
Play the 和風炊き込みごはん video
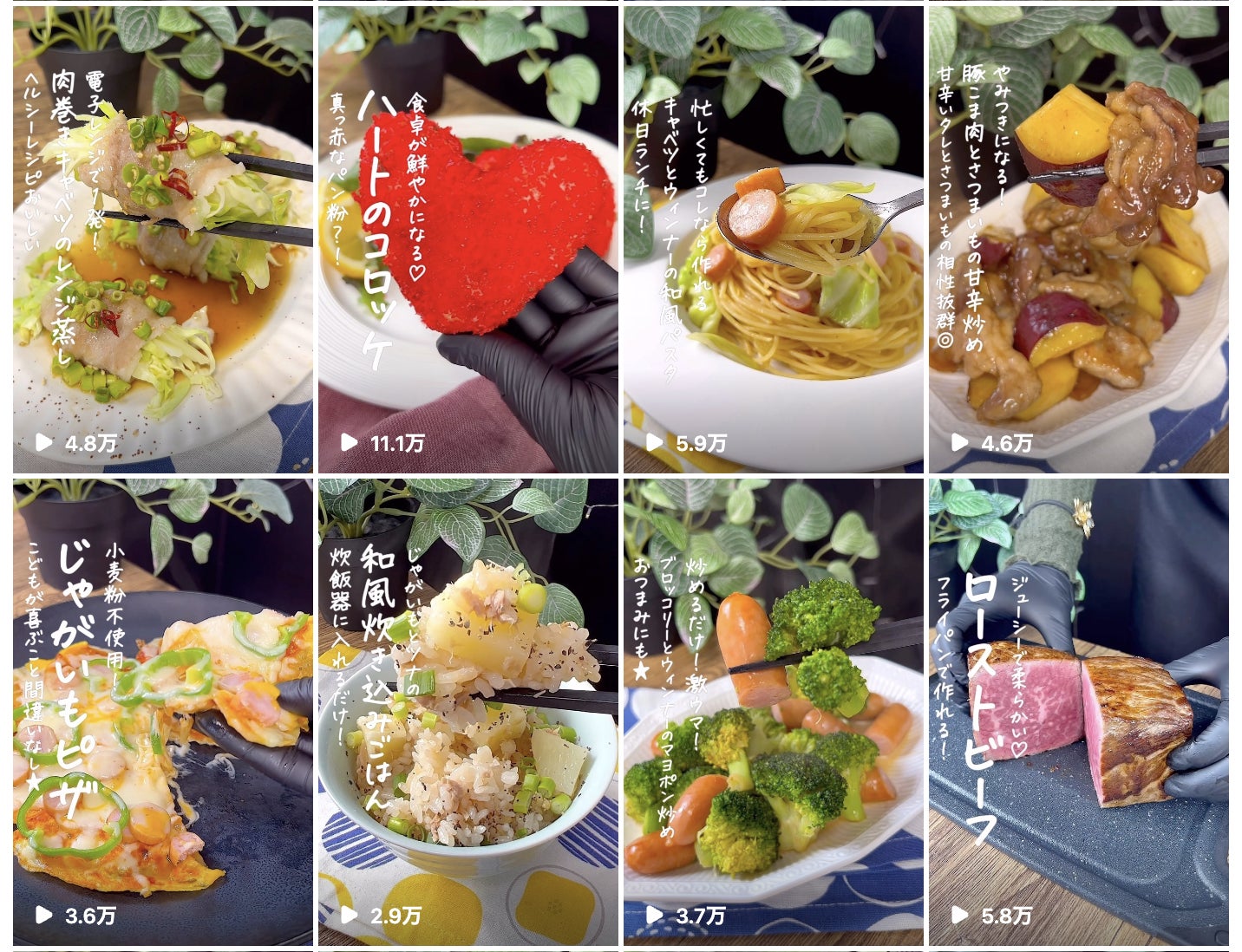click(x=468, y=711)
